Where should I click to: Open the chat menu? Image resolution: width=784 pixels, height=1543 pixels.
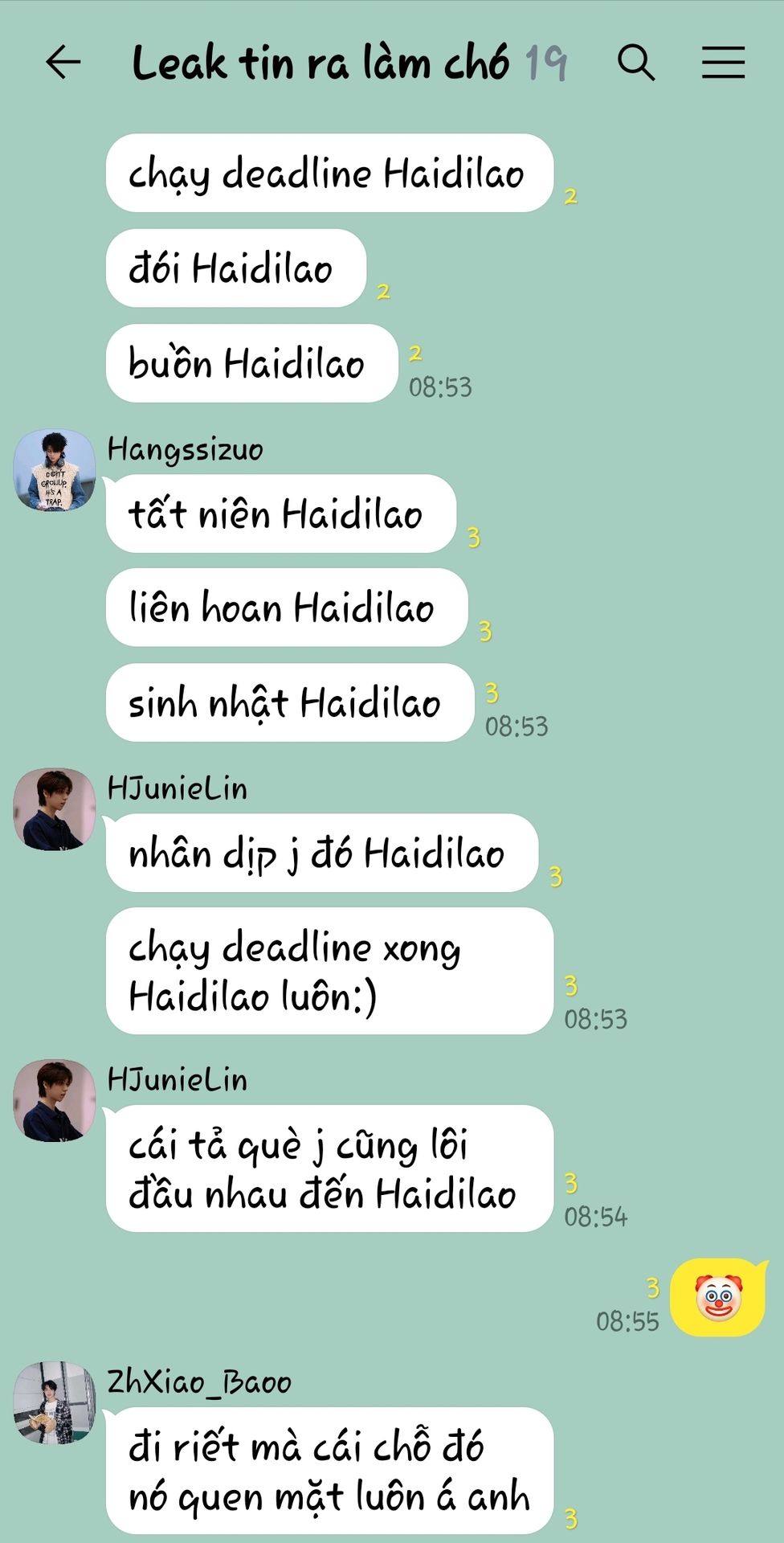723,63
